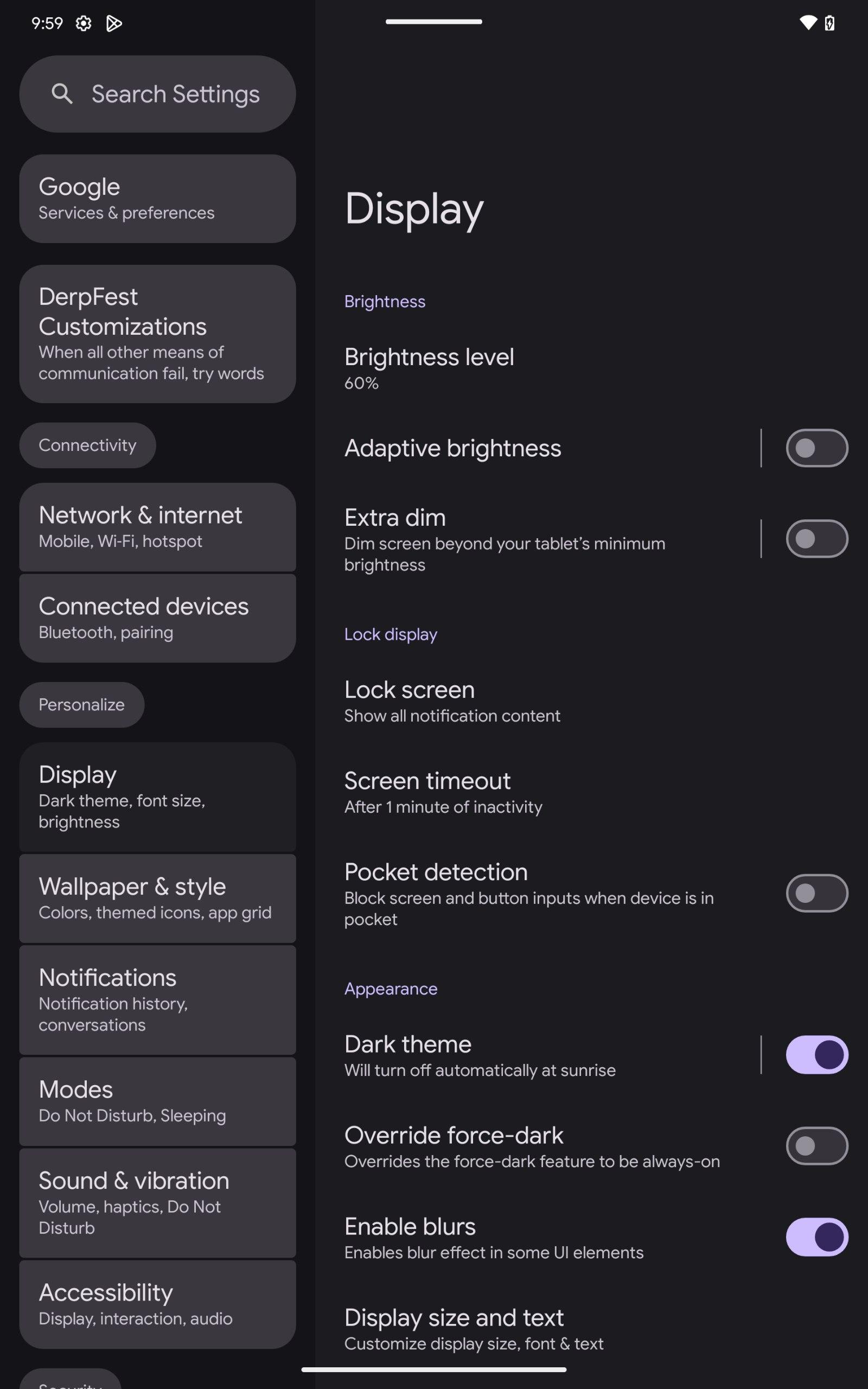868x1389 pixels.
Task: Turn off Dark theme switch
Action: [x=816, y=1055]
